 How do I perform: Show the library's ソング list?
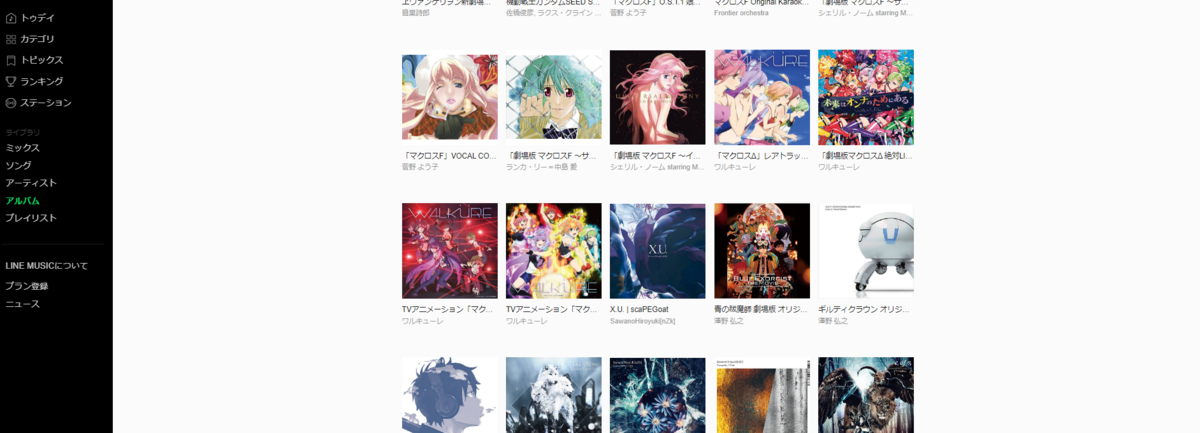pos(18,165)
